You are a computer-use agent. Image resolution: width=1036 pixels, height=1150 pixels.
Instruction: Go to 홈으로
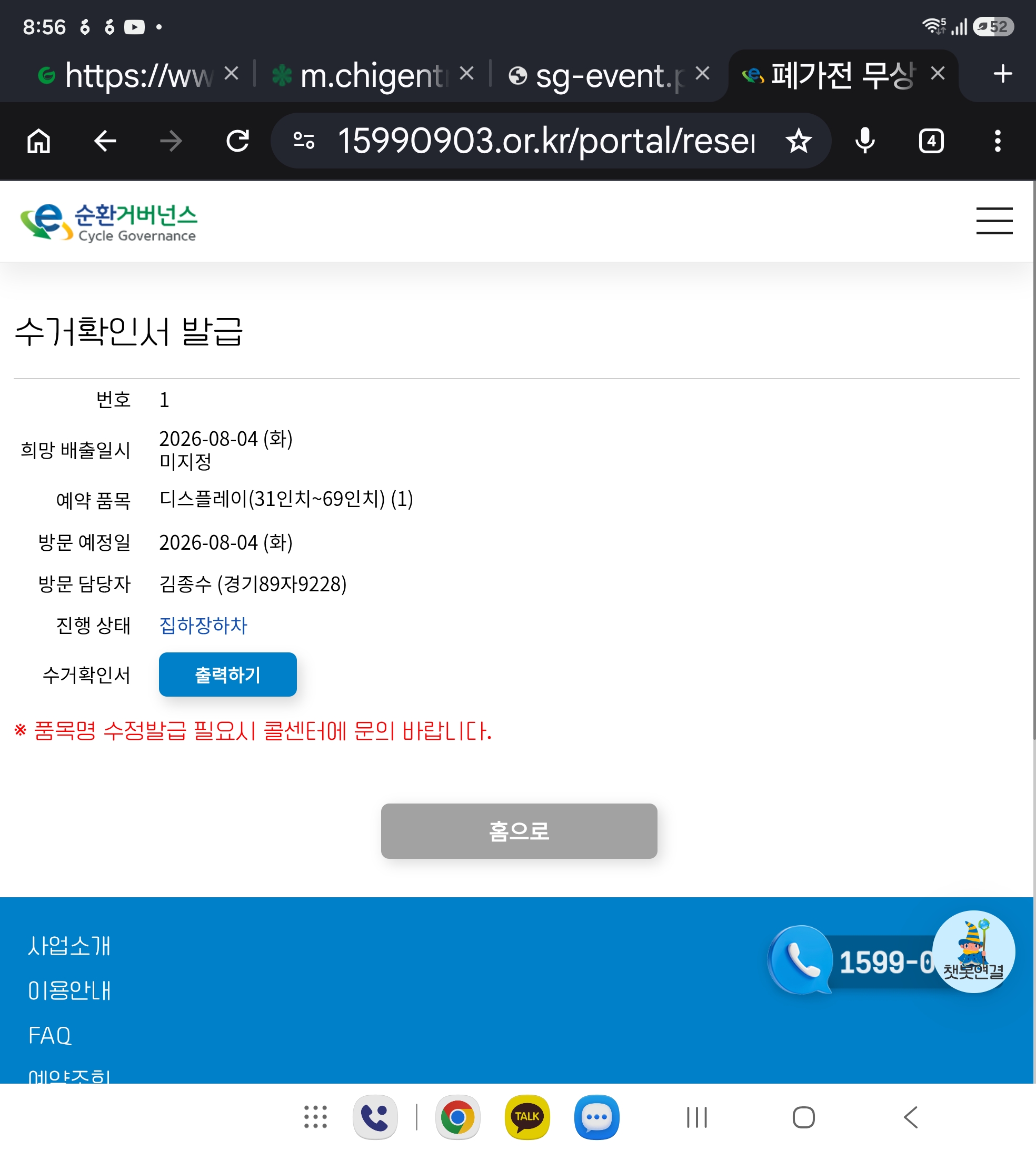click(x=519, y=831)
